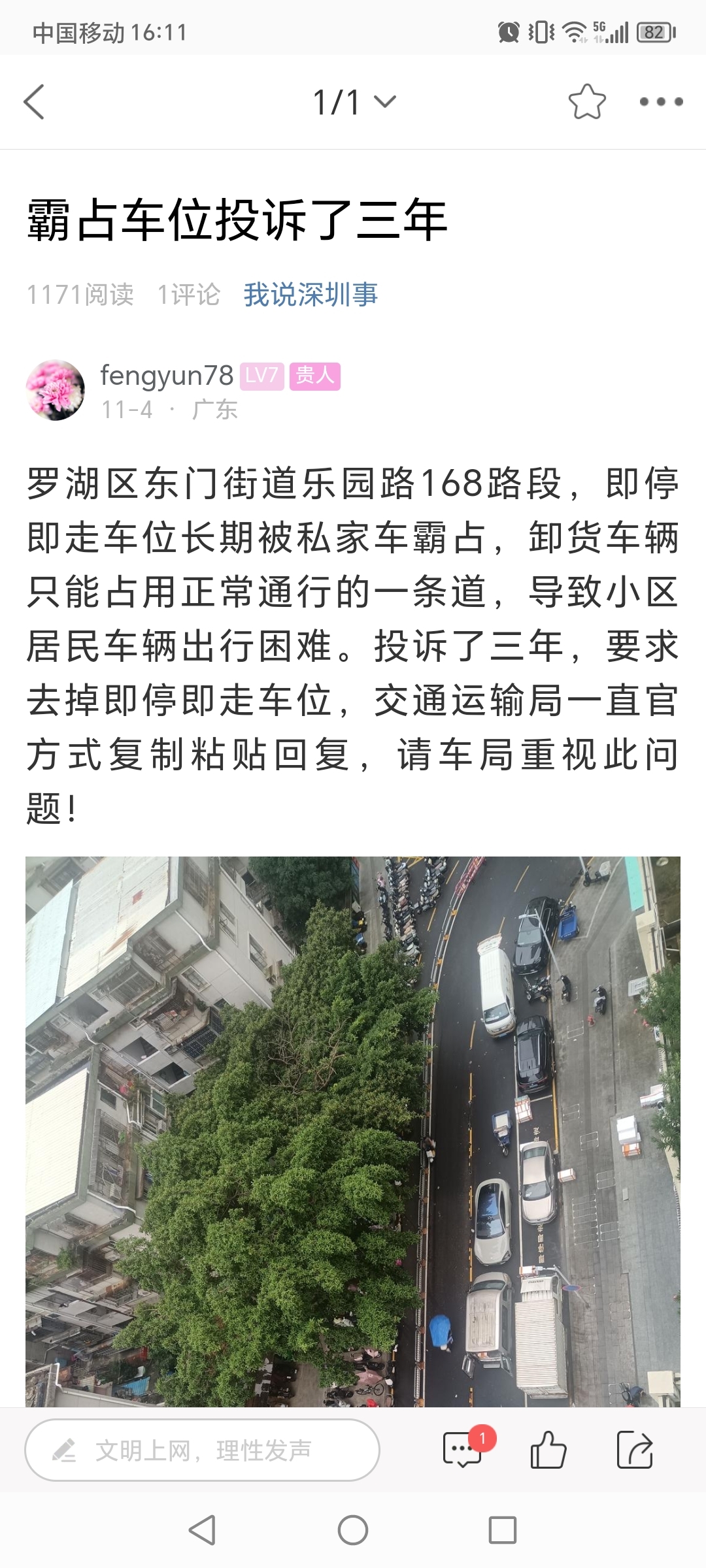Like this post with thumbs-up

(x=548, y=1451)
